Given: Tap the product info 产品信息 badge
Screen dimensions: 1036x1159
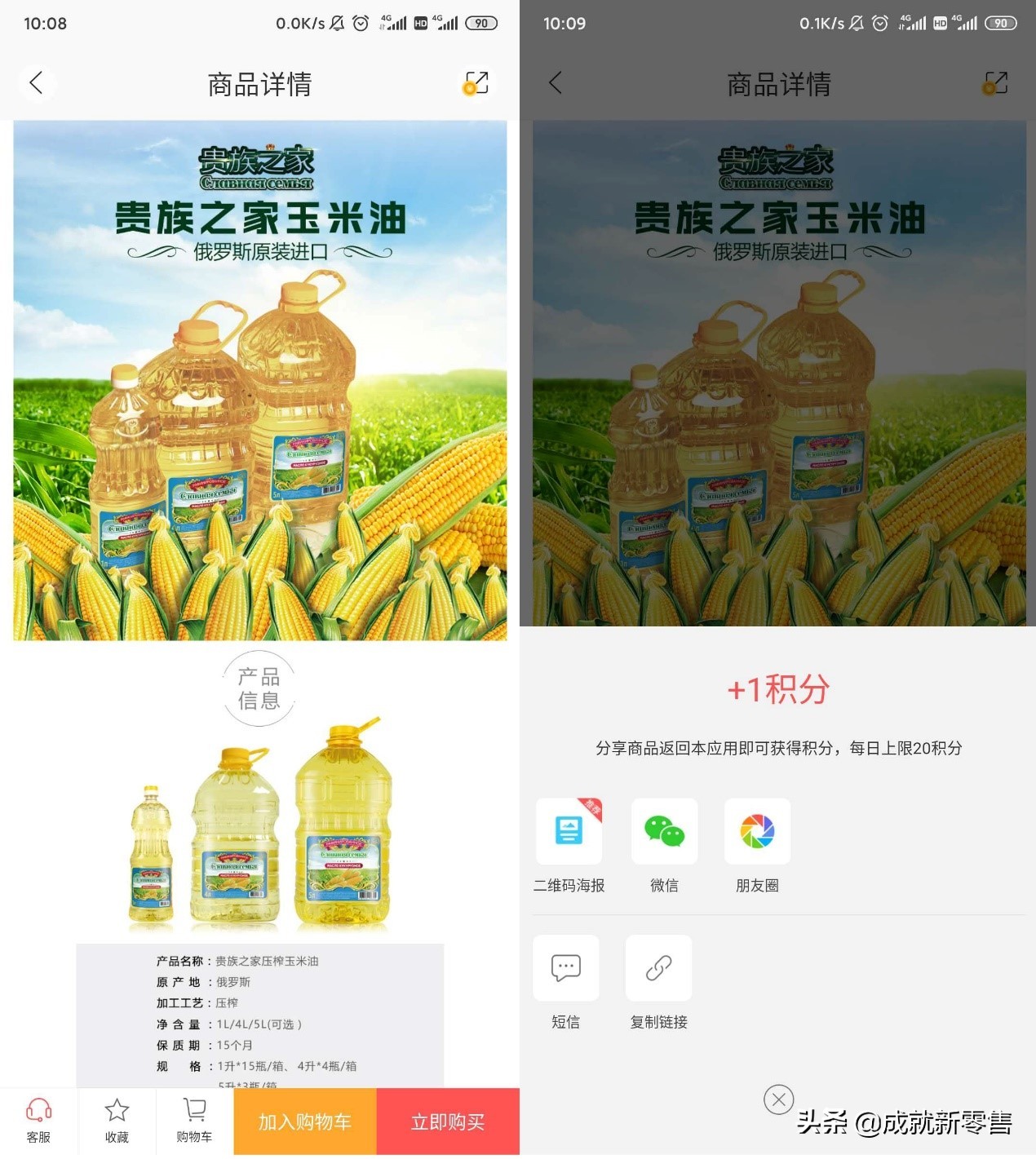Looking at the screenshot, I should [x=259, y=689].
